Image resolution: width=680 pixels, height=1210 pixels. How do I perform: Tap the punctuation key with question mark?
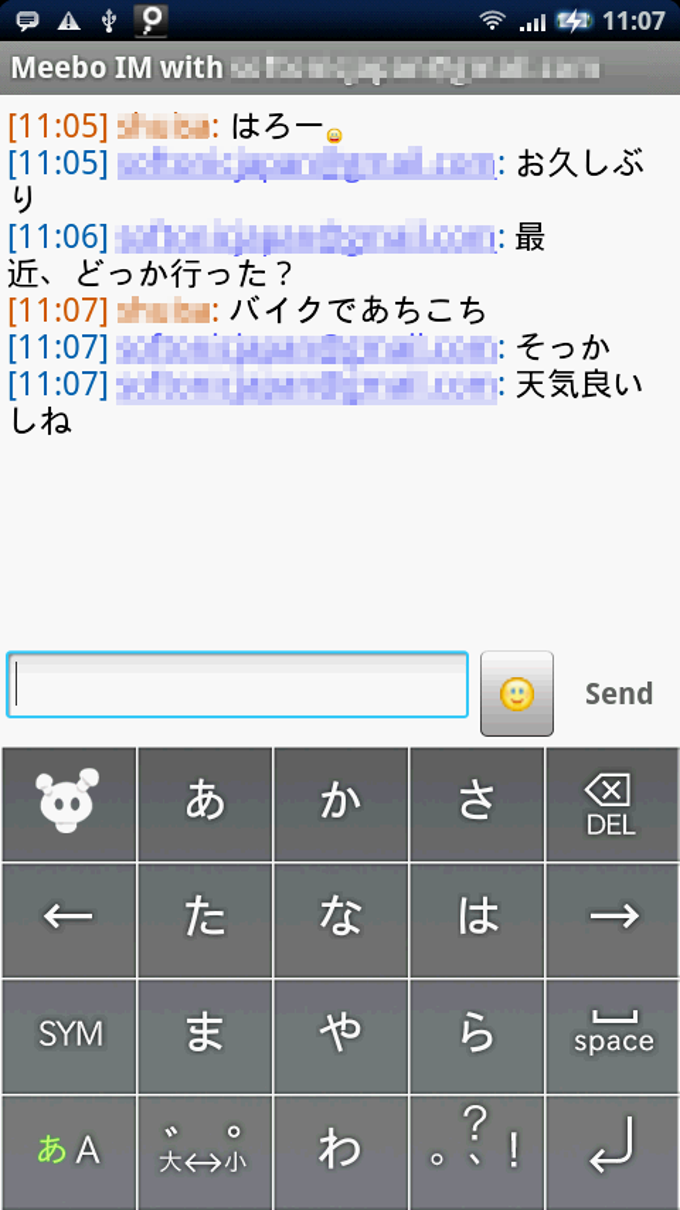pos(476,1151)
